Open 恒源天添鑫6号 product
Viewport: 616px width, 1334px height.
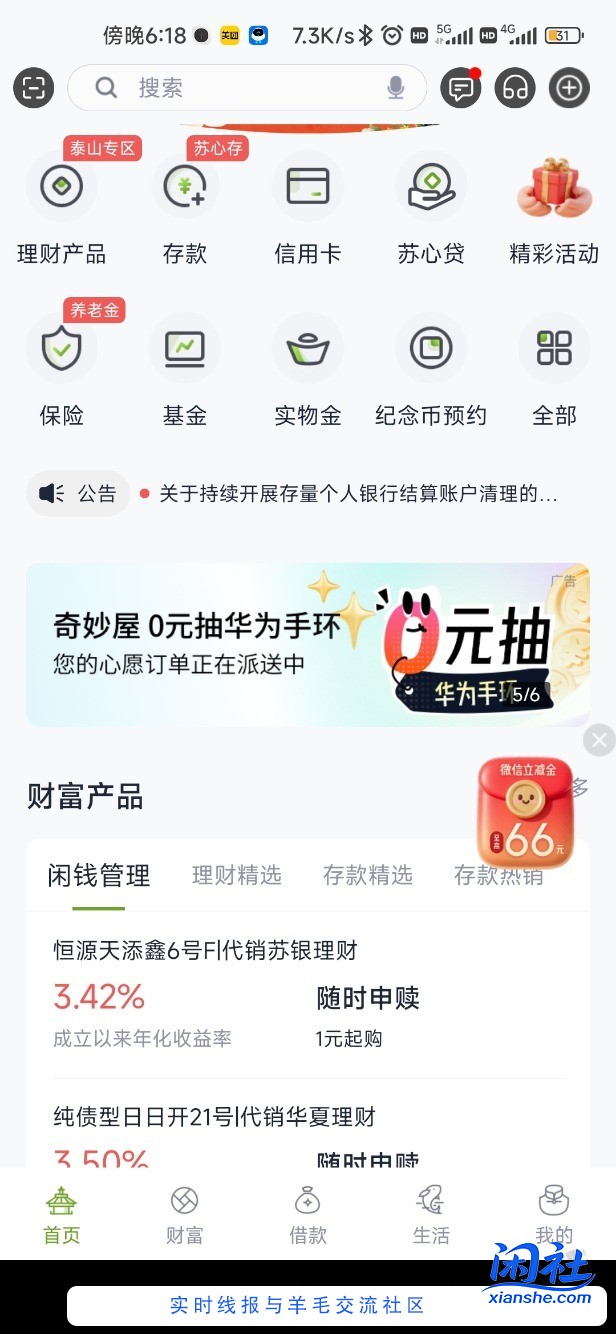click(205, 950)
